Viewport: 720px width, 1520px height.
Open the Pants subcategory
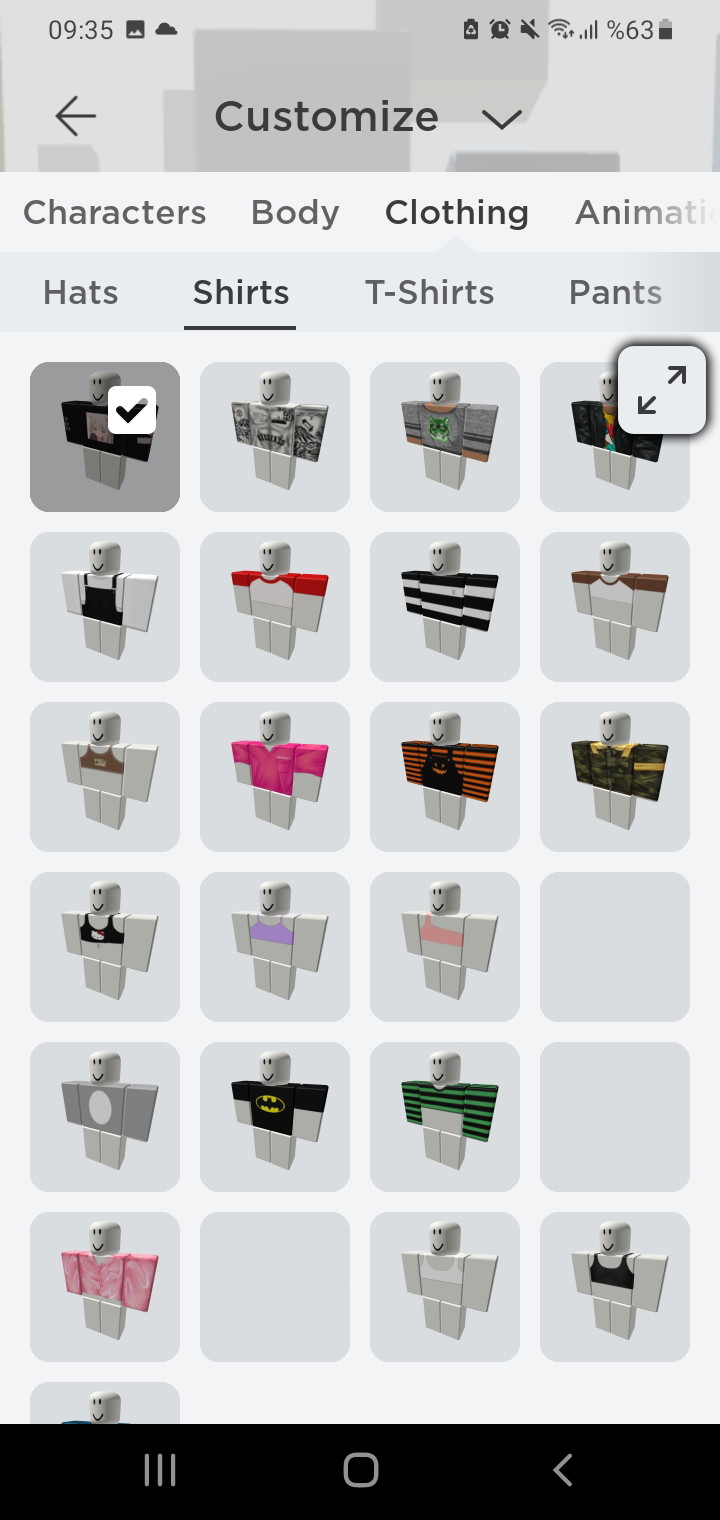pos(615,292)
